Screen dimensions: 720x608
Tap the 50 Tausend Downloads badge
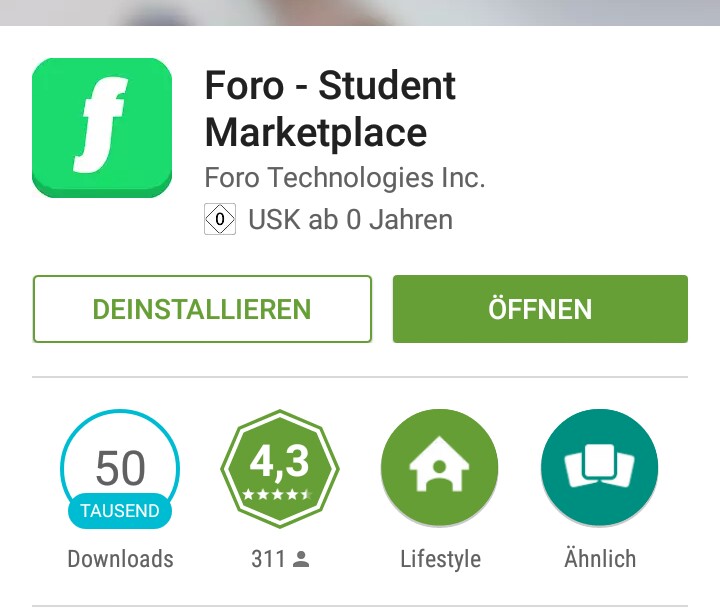click(120, 468)
